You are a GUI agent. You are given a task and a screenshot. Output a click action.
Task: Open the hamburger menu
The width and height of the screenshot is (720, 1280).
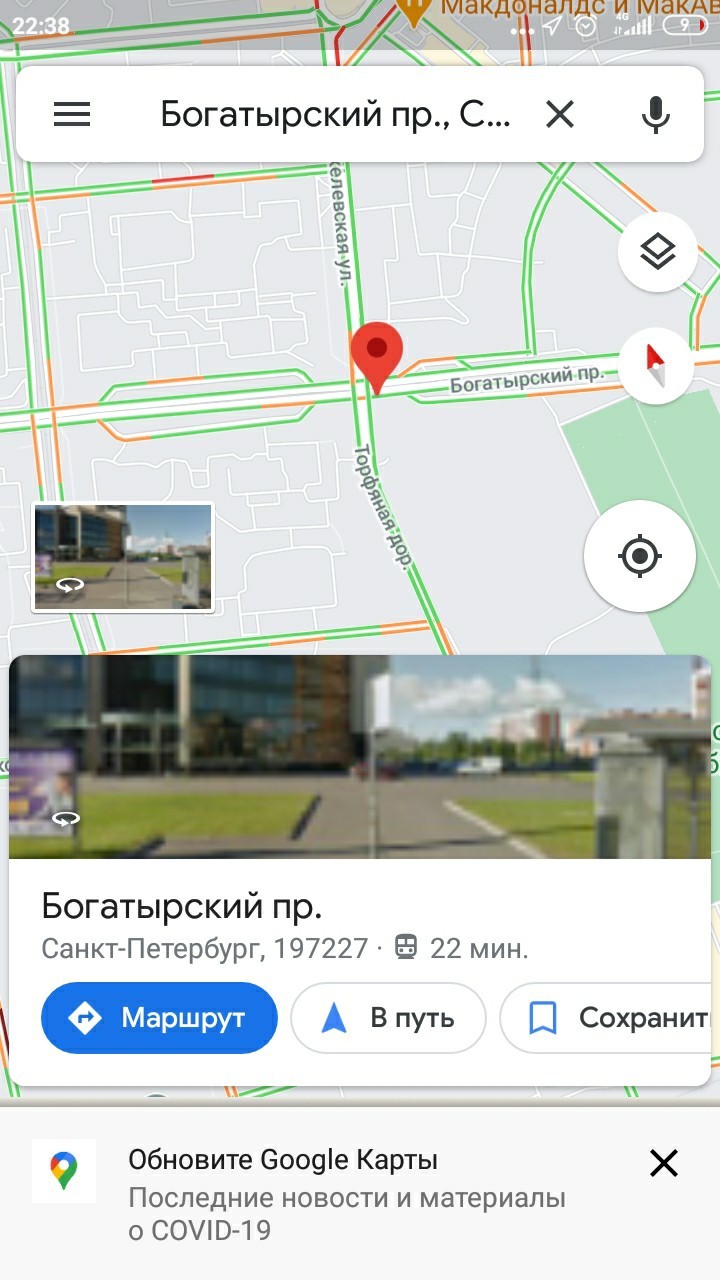72,115
